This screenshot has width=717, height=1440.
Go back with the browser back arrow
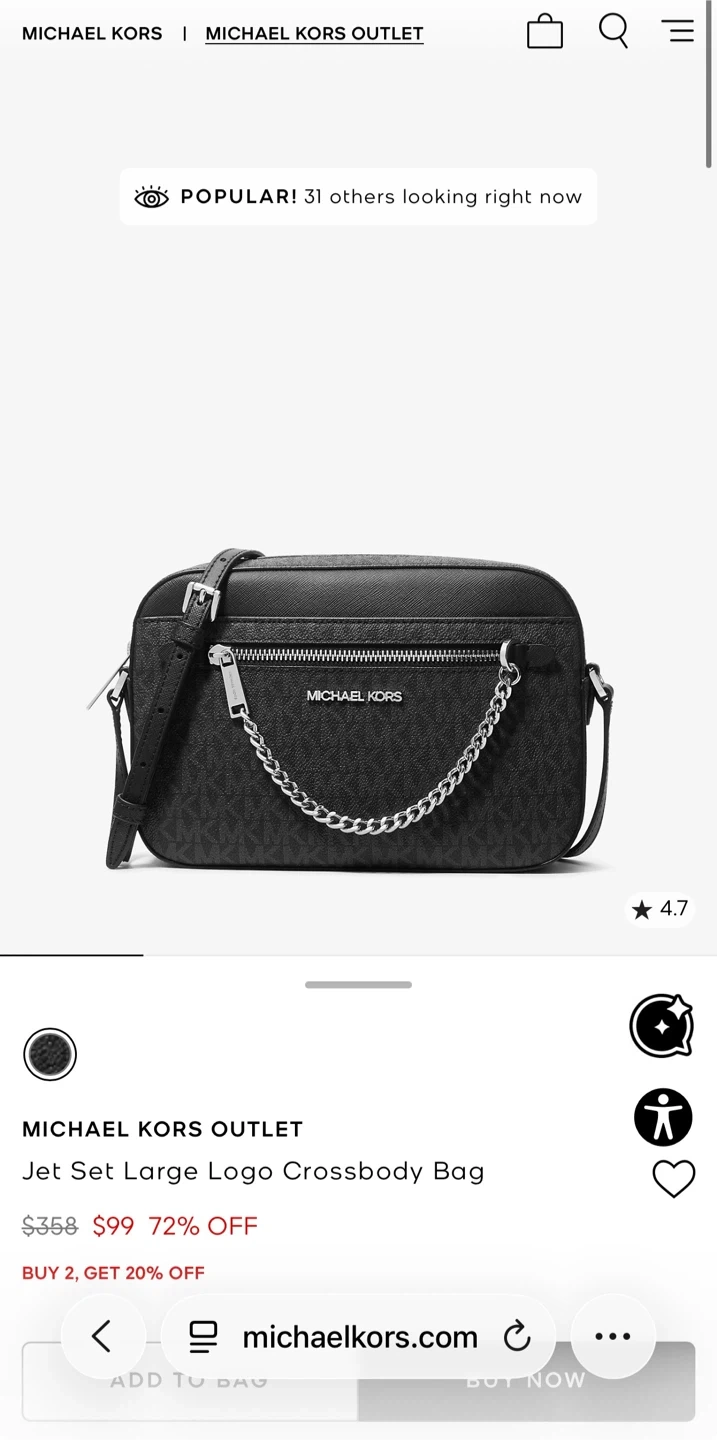tap(103, 1336)
